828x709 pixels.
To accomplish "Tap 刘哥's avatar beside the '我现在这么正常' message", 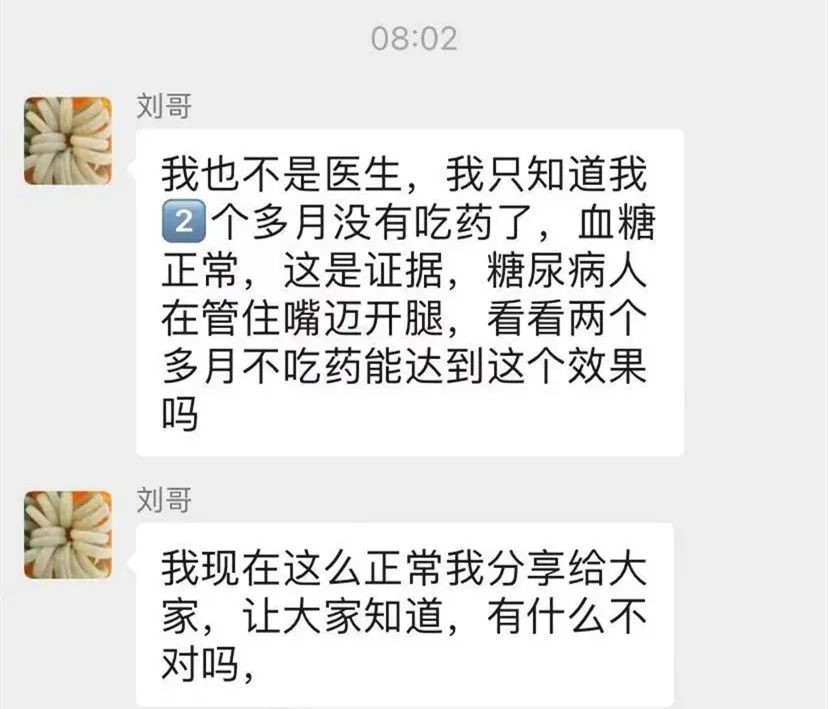I will coord(68,534).
